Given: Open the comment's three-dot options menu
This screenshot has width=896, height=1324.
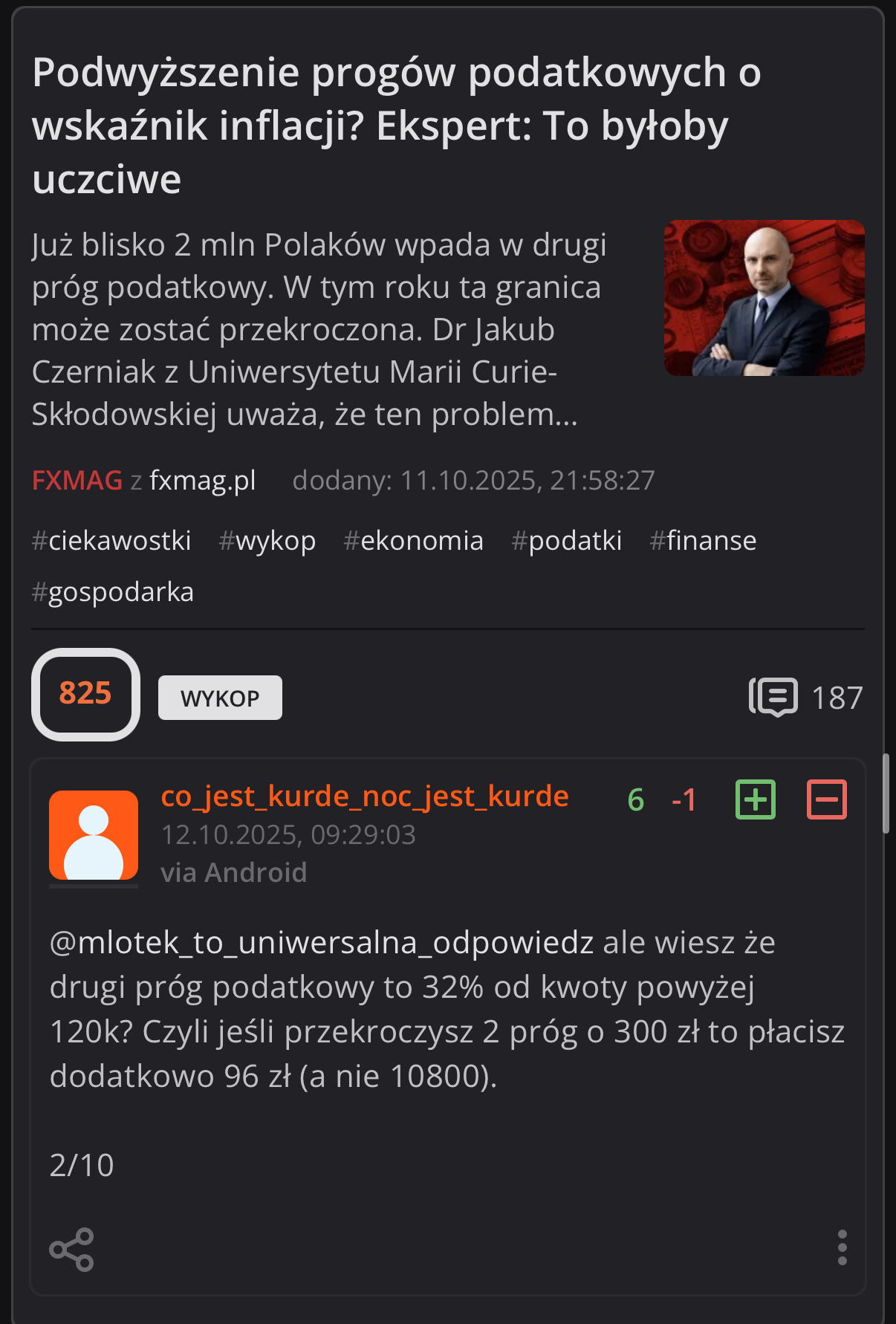Looking at the screenshot, I should point(842,1247).
